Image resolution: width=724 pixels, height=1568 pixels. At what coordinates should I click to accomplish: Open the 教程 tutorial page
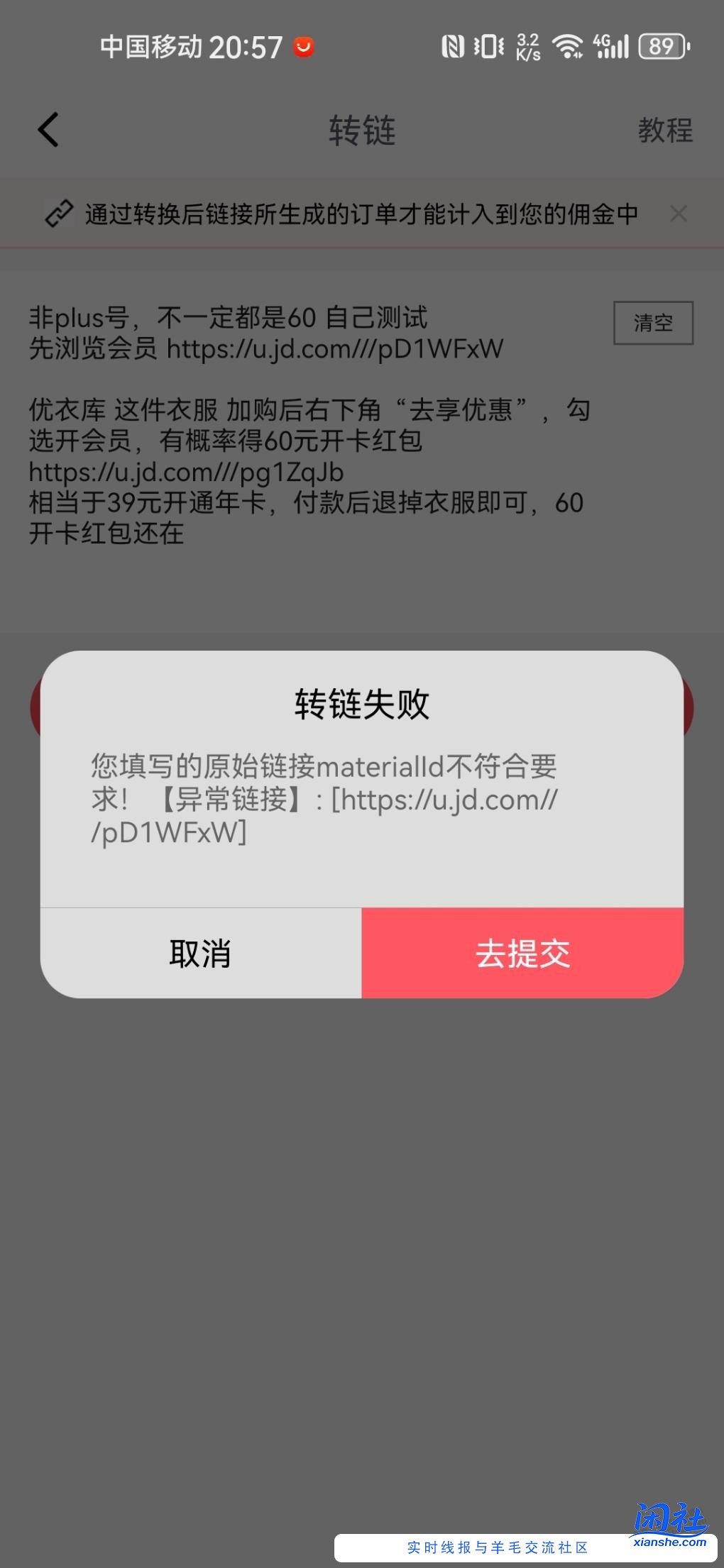pyautogui.click(x=666, y=131)
